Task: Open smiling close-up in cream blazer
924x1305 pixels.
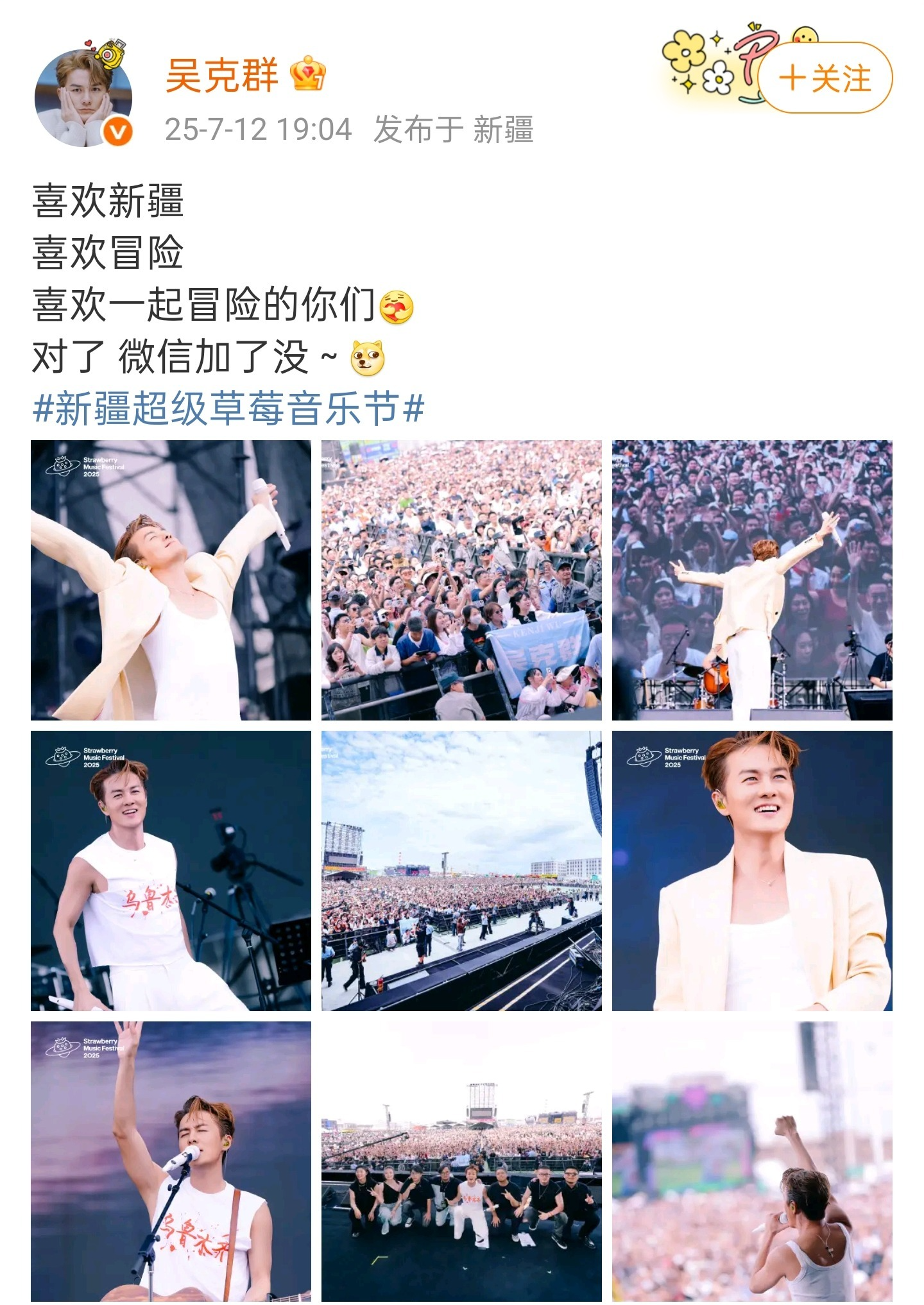Action: coord(752,871)
